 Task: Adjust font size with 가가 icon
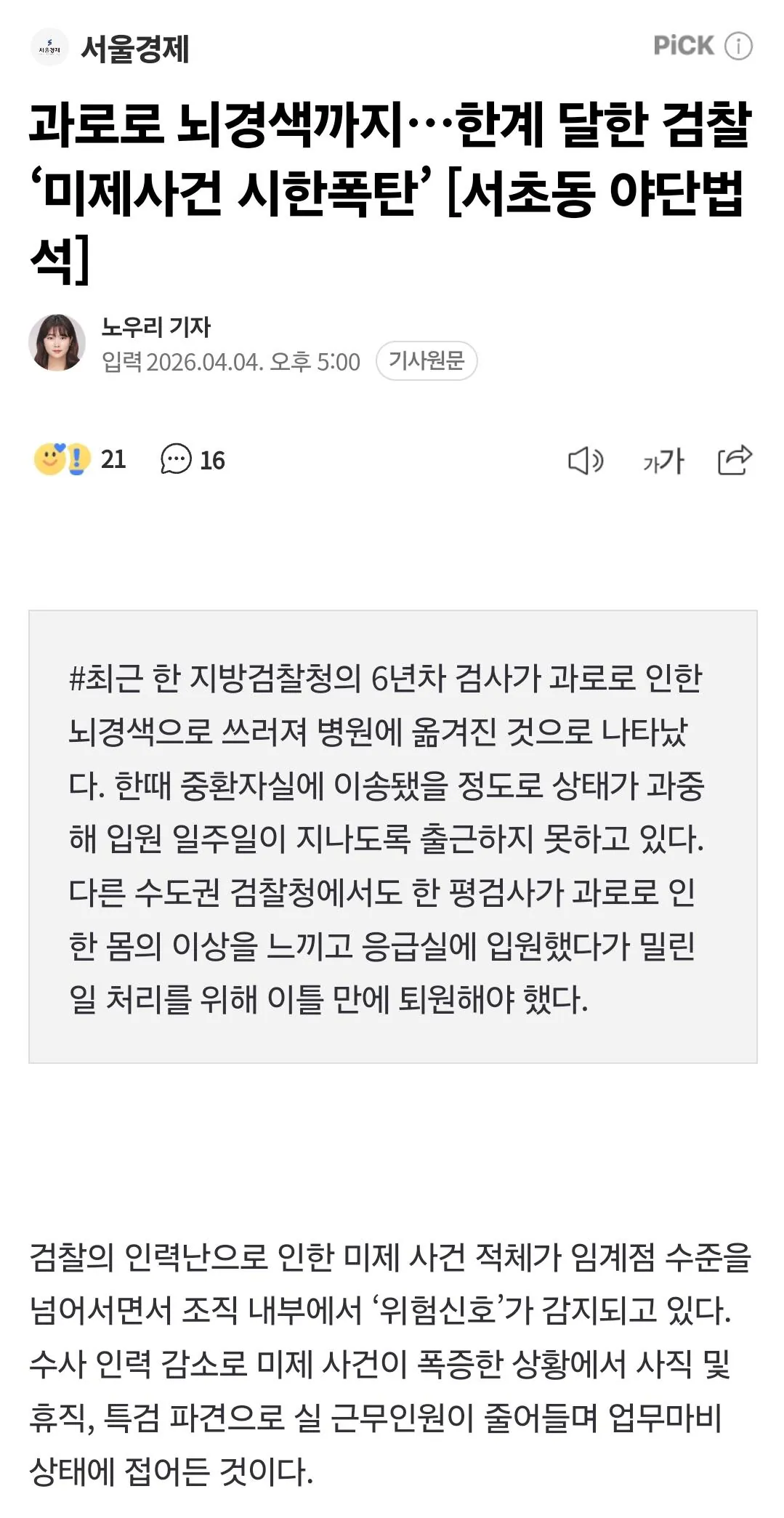(663, 461)
